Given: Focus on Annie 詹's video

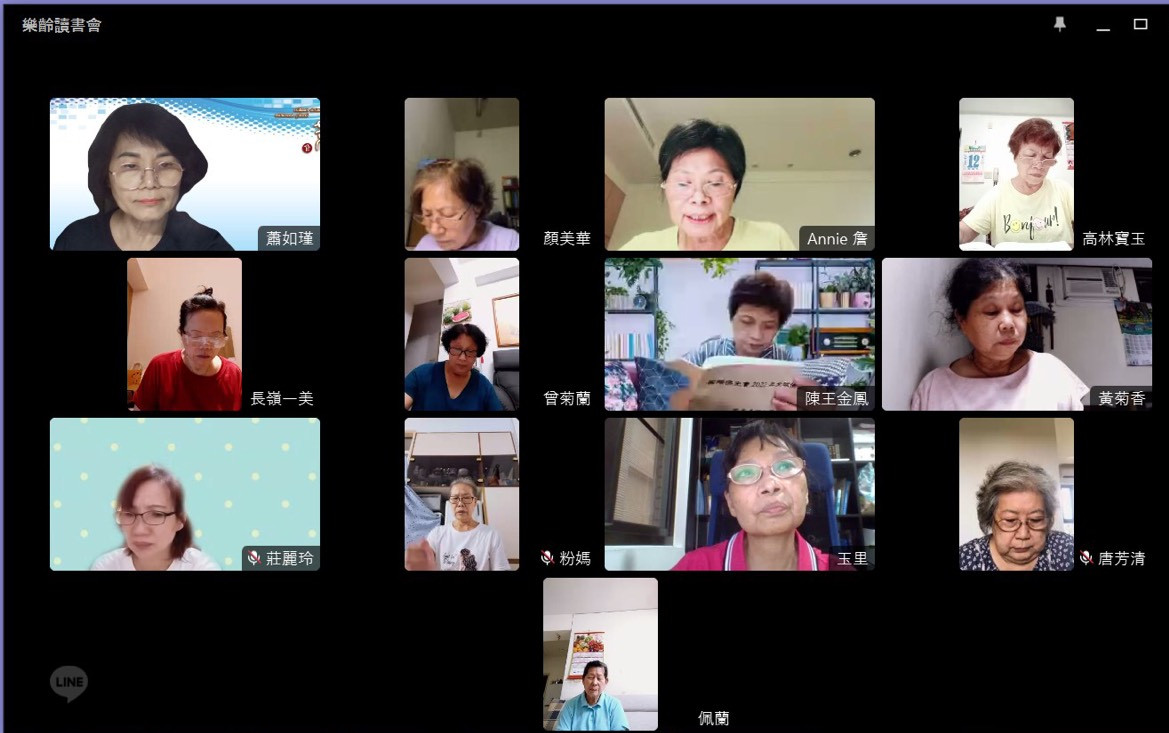Looking at the screenshot, I should pos(739,174).
